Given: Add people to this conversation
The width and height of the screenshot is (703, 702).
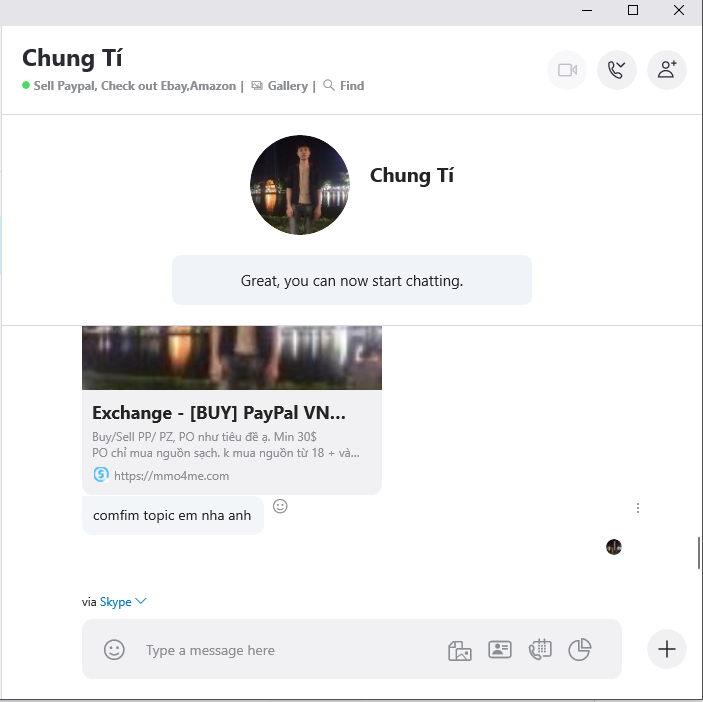Looking at the screenshot, I should [667, 70].
